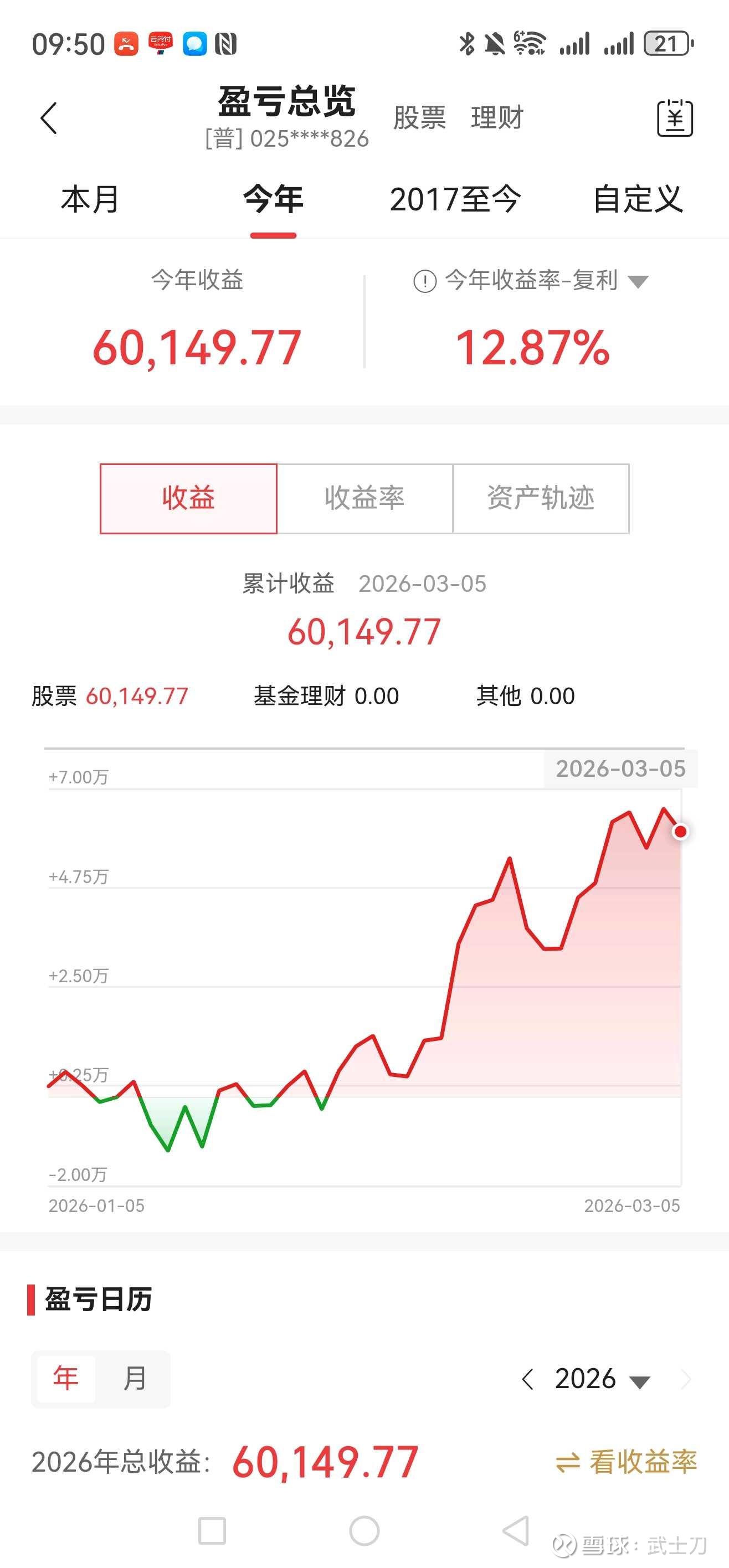Screen dimensions: 729x1568
Task: Select the 2017至今 period tab
Action: point(455,200)
